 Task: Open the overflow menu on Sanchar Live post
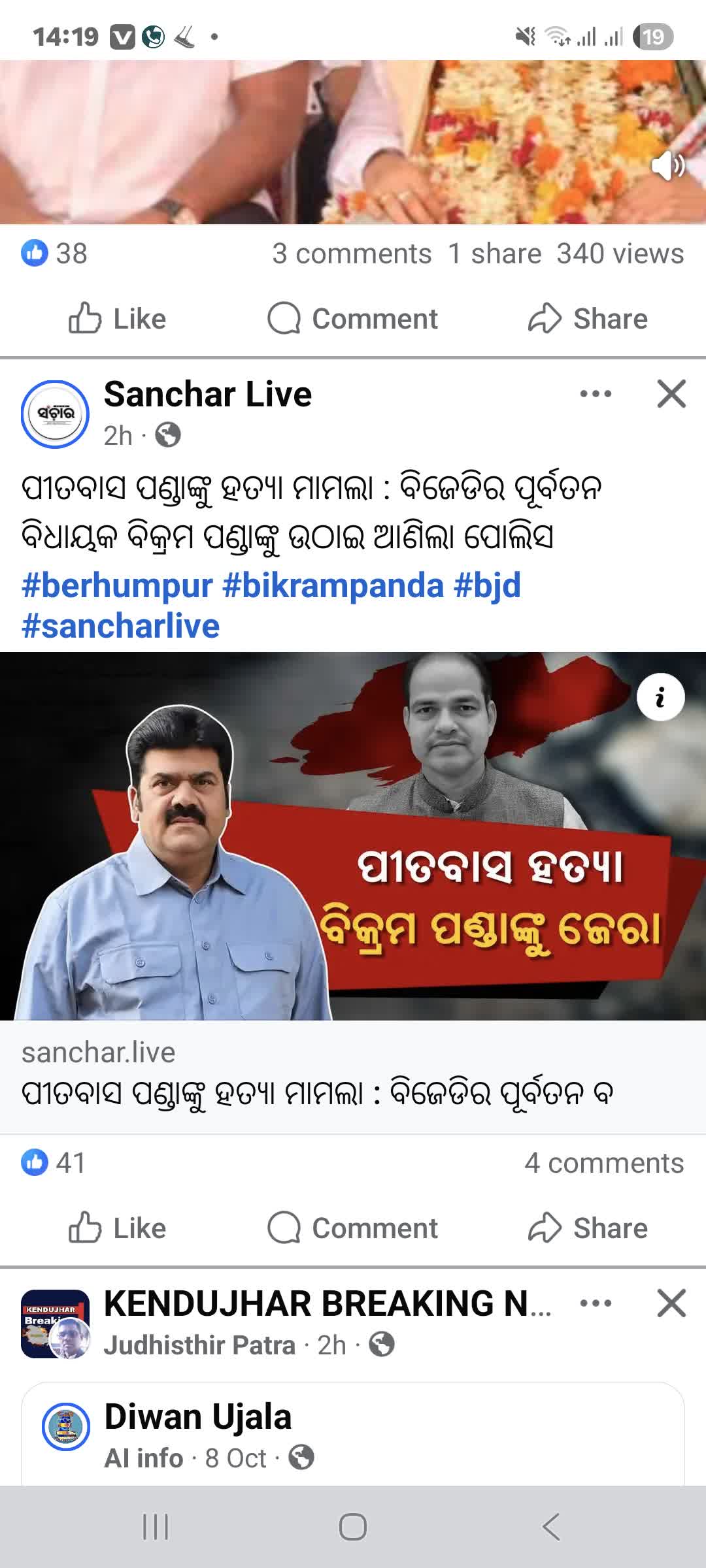point(596,394)
